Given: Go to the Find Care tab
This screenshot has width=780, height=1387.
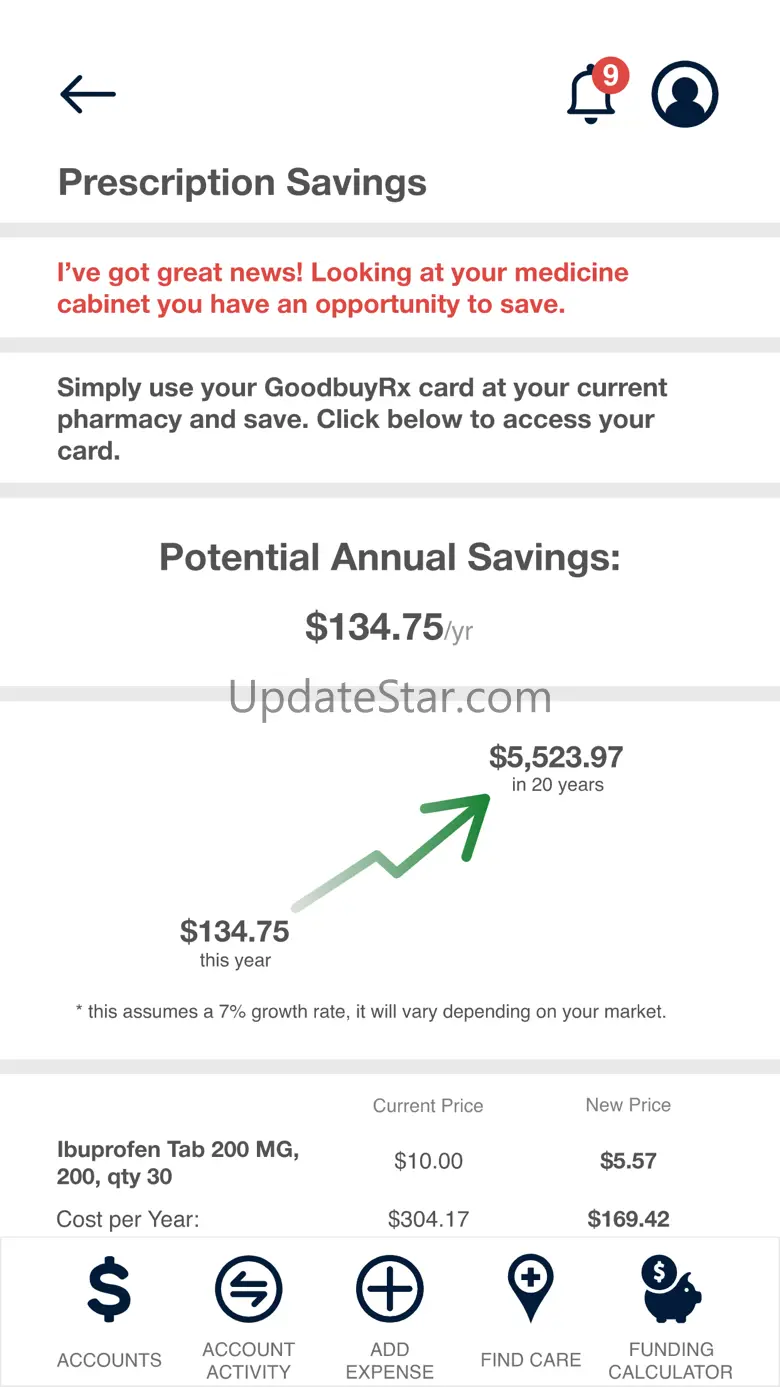Looking at the screenshot, I should (530, 1312).
